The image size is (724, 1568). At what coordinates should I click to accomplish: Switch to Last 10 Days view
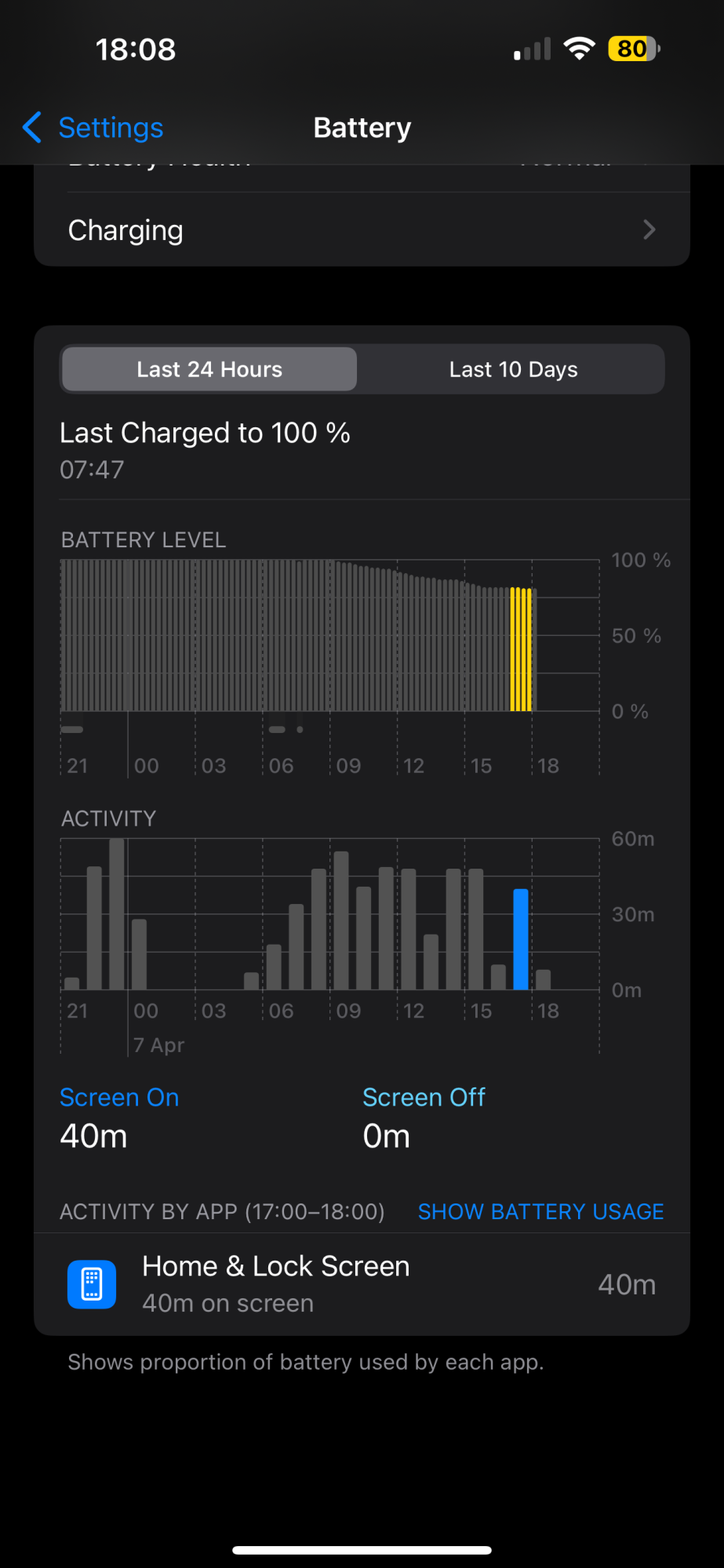tap(513, 369)
